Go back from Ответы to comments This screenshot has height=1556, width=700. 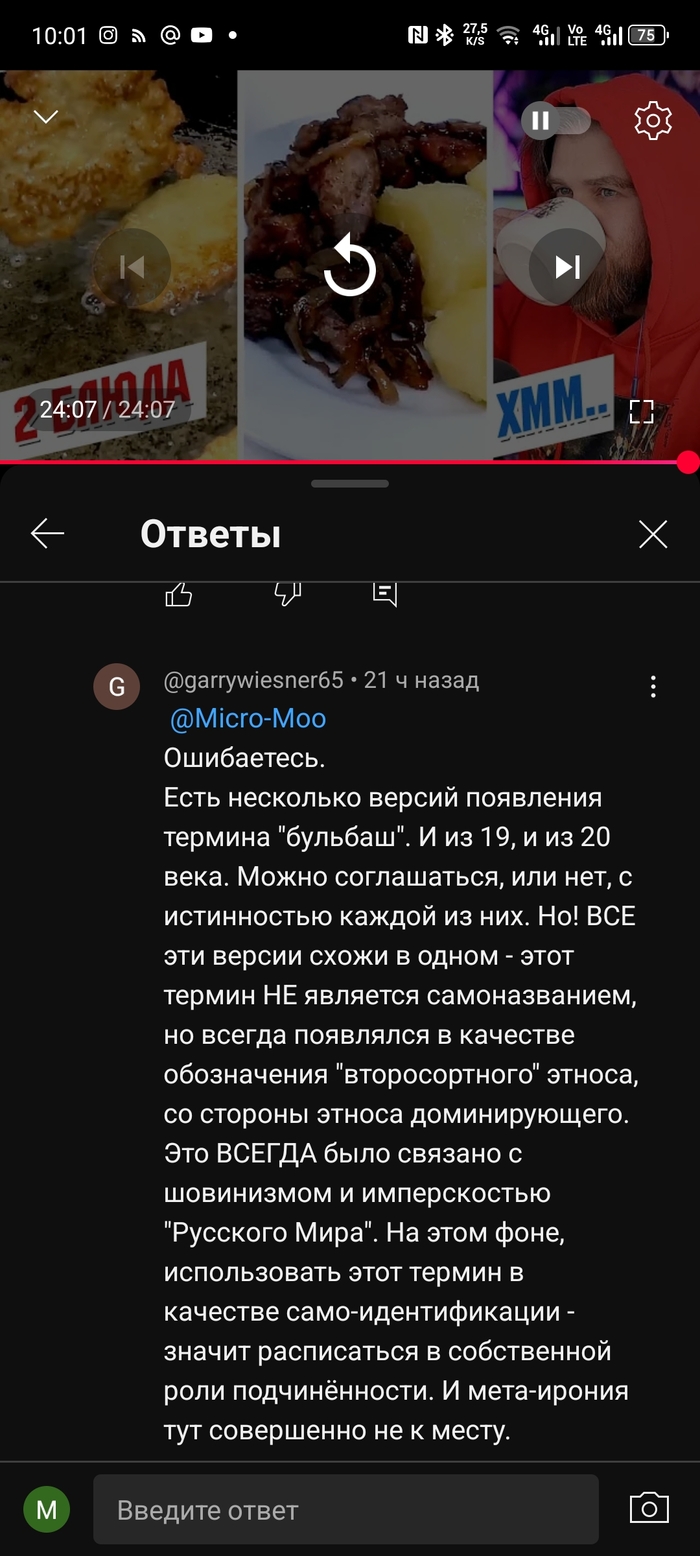[47, 534]
